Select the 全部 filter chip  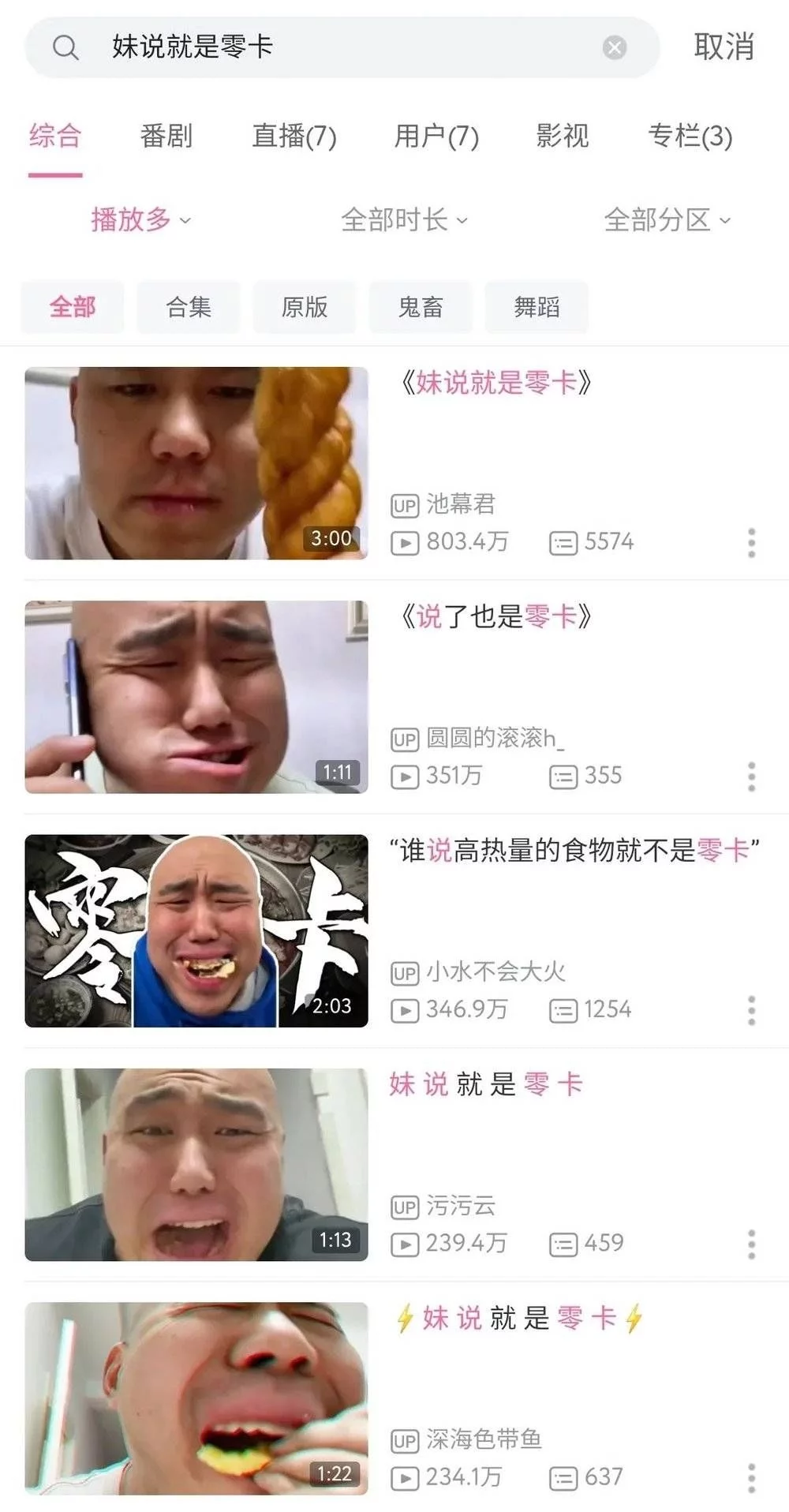point(72,307)
